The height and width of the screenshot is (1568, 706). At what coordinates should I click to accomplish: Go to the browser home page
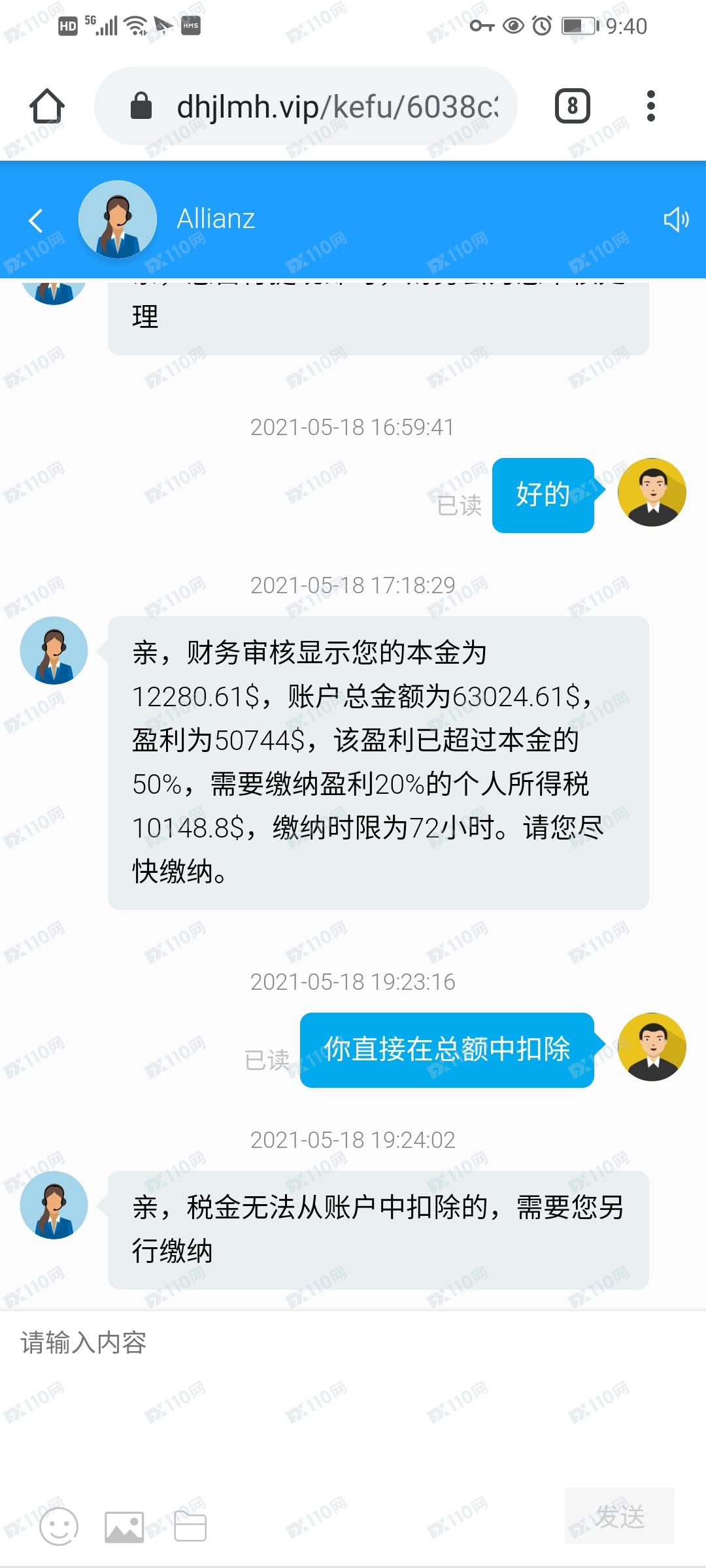tap(47, 106)
